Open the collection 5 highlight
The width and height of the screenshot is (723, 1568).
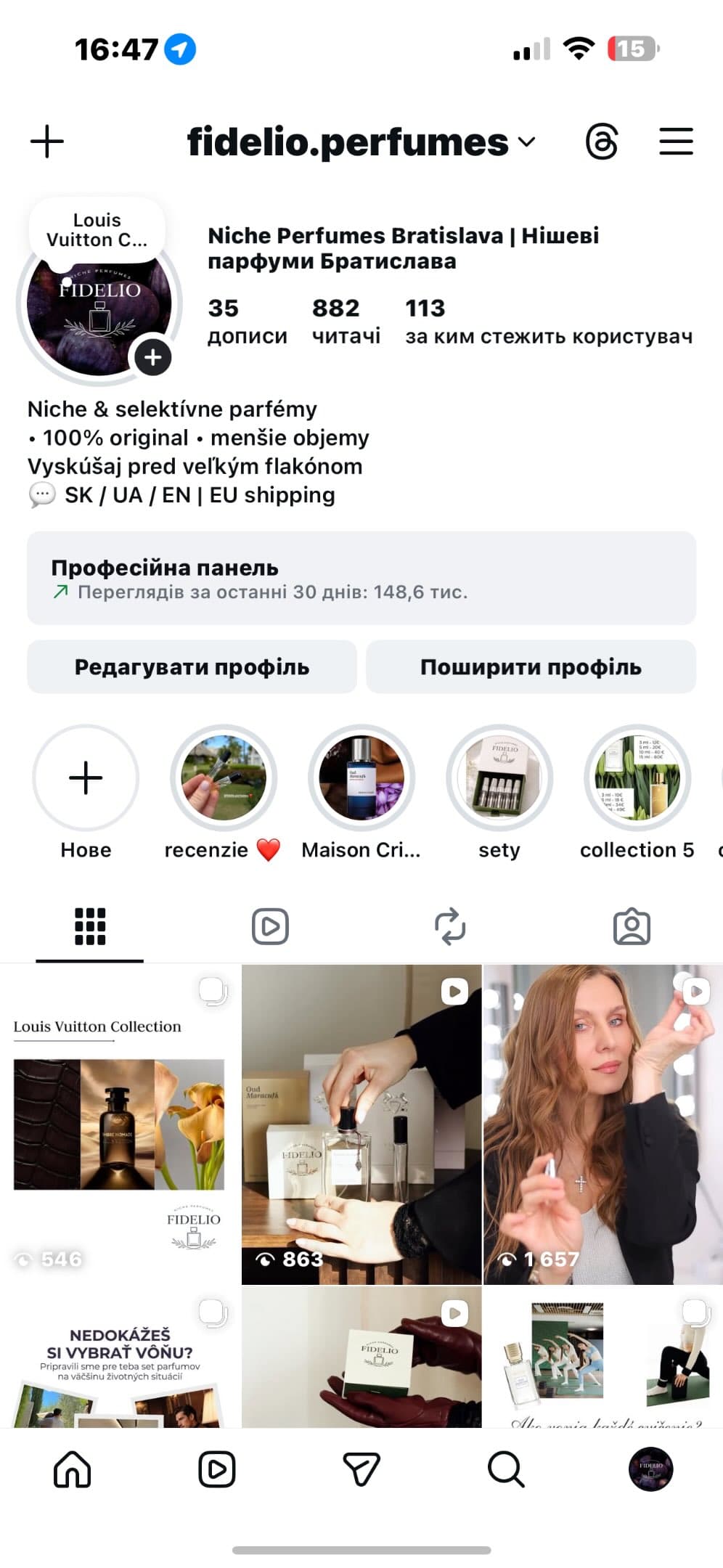pyautogui.click(x=637, y=792)
